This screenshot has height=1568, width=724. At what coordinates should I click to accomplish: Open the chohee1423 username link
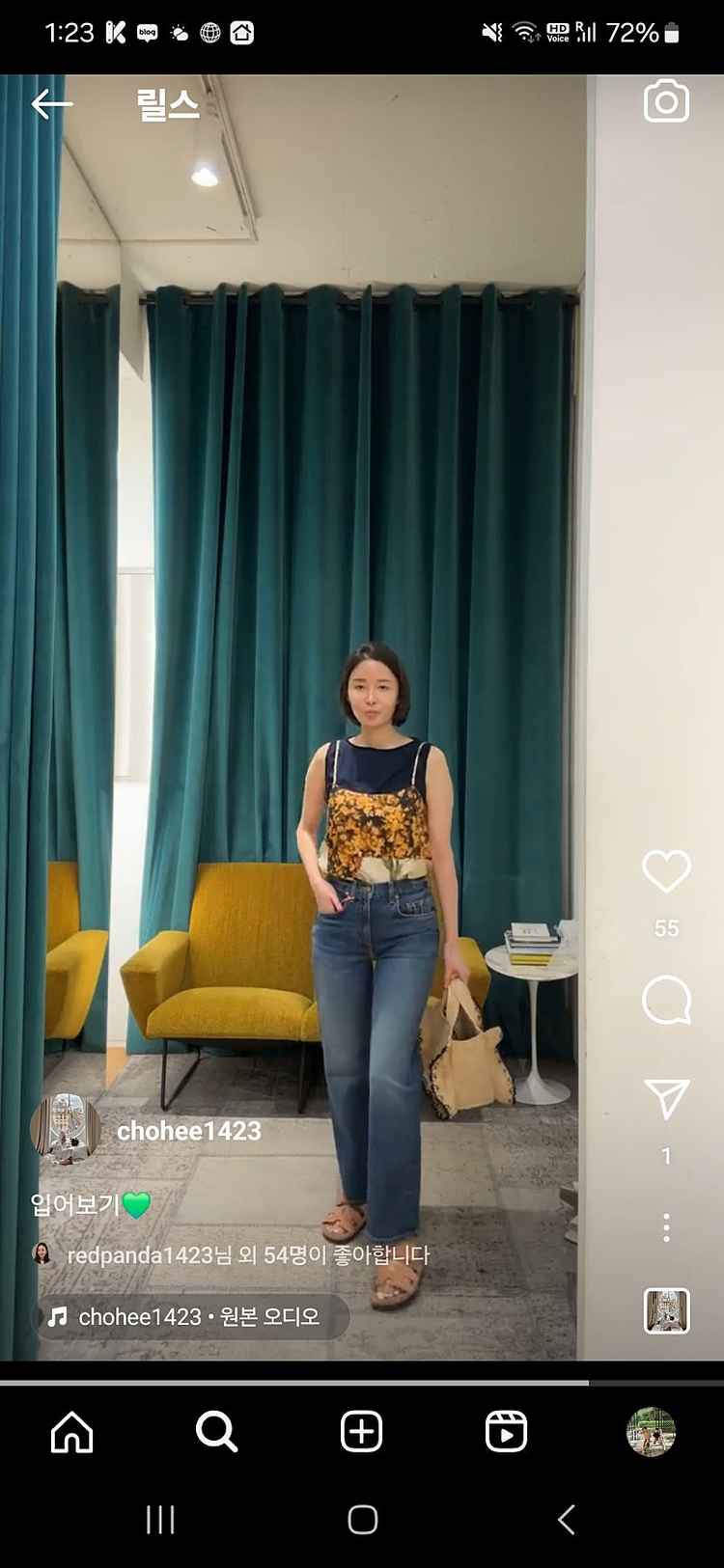(189, 1131)
